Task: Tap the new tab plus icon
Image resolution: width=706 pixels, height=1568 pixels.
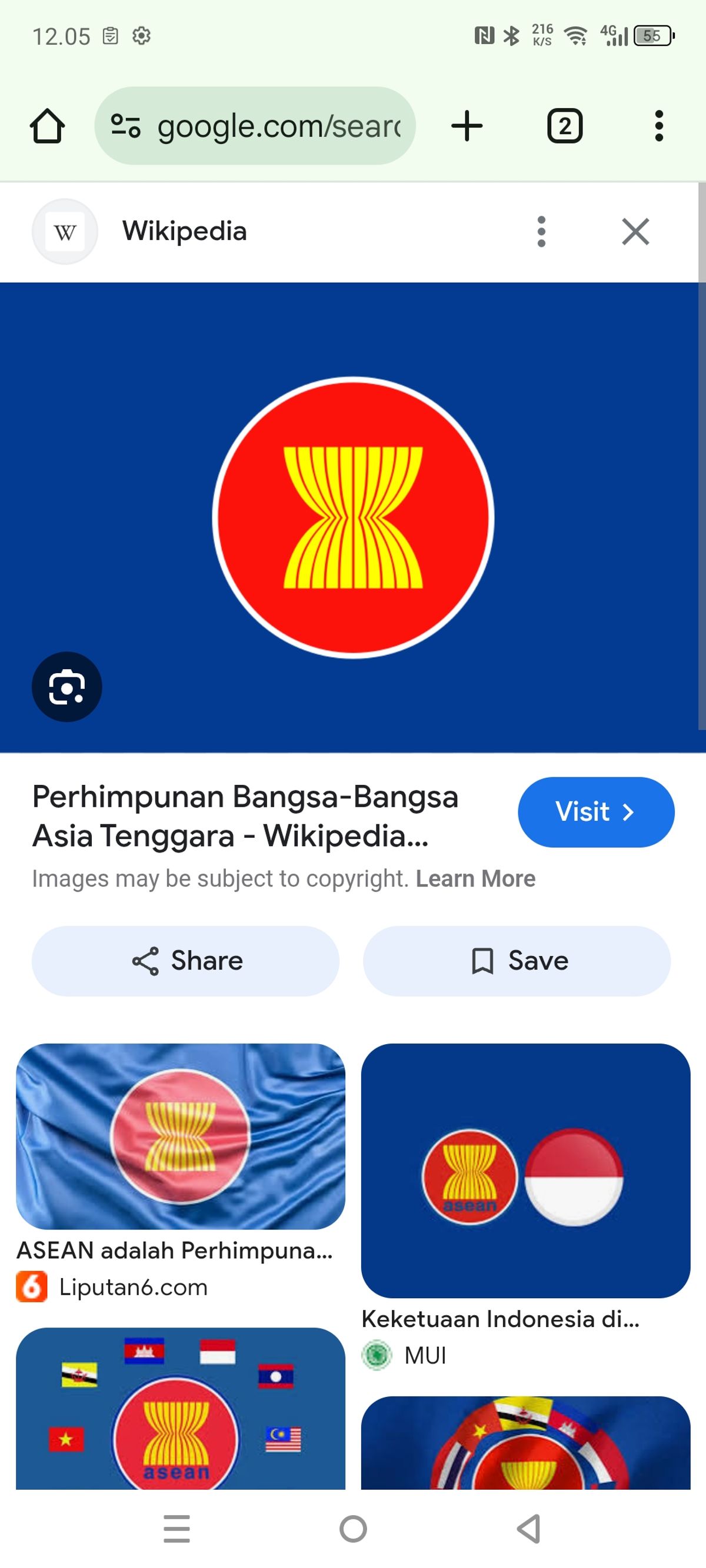Action: (466, 125)
